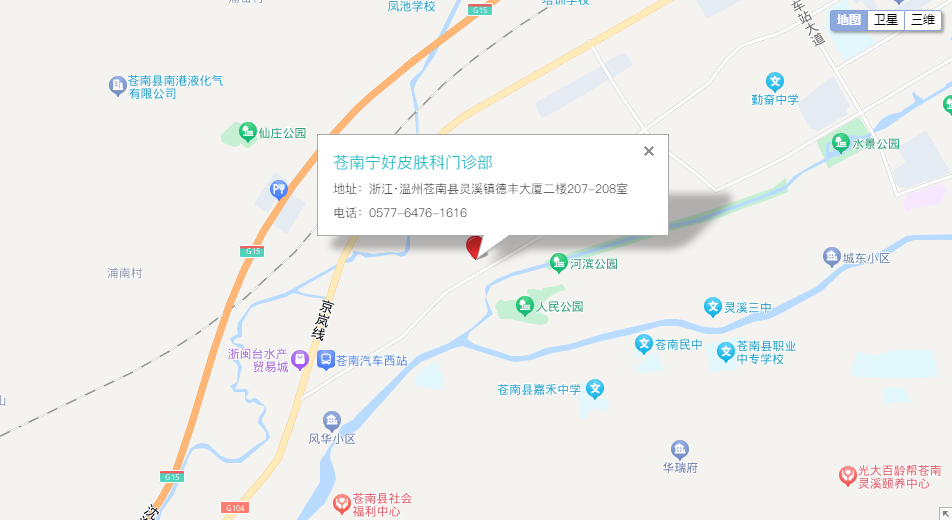Screen dimensions: 952x520
Task: Switch to 三维 3D view
Action: tap(922, 20)
